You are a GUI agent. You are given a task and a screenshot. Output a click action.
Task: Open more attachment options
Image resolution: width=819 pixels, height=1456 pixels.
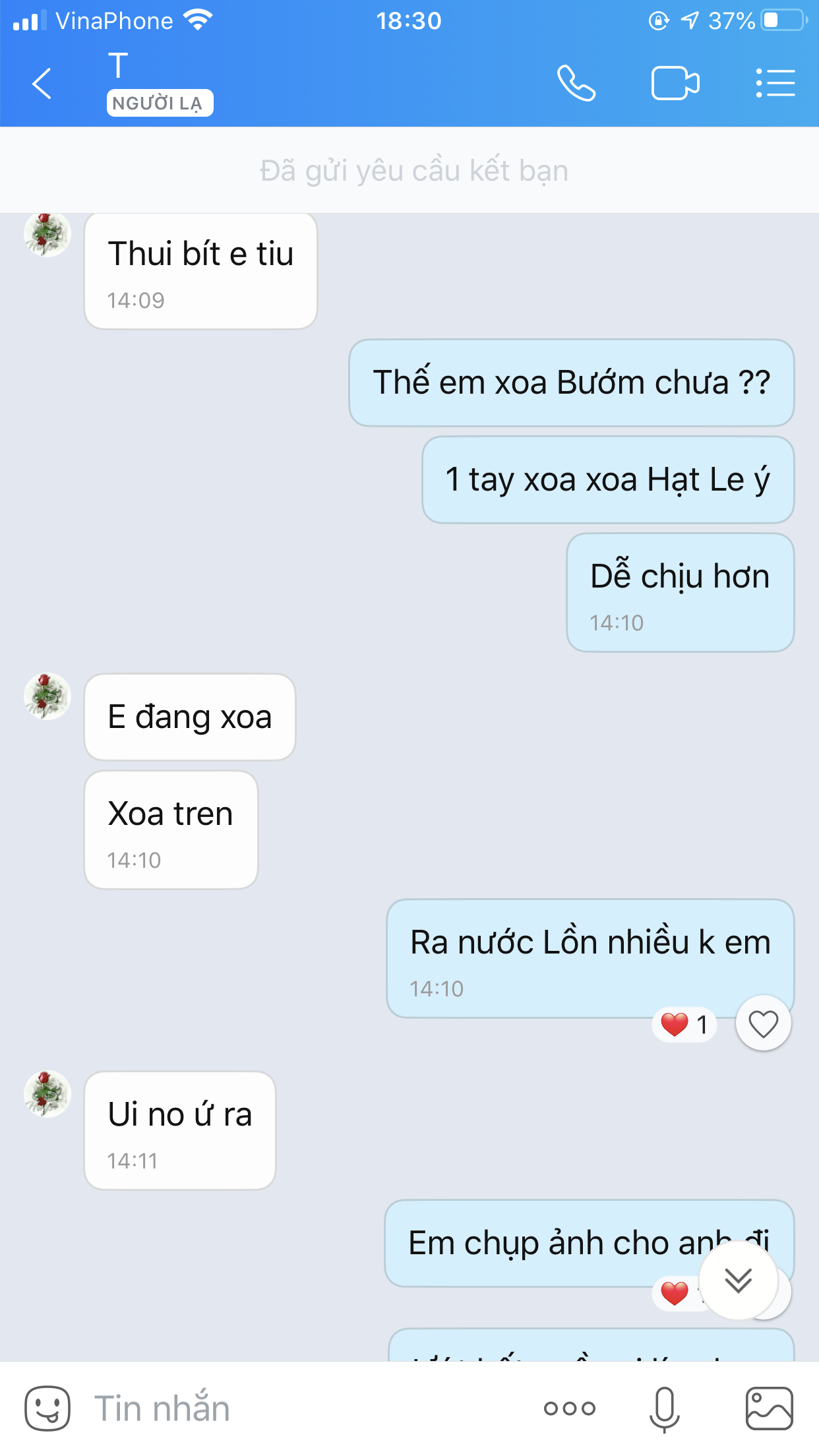[x=570, y=1409]
